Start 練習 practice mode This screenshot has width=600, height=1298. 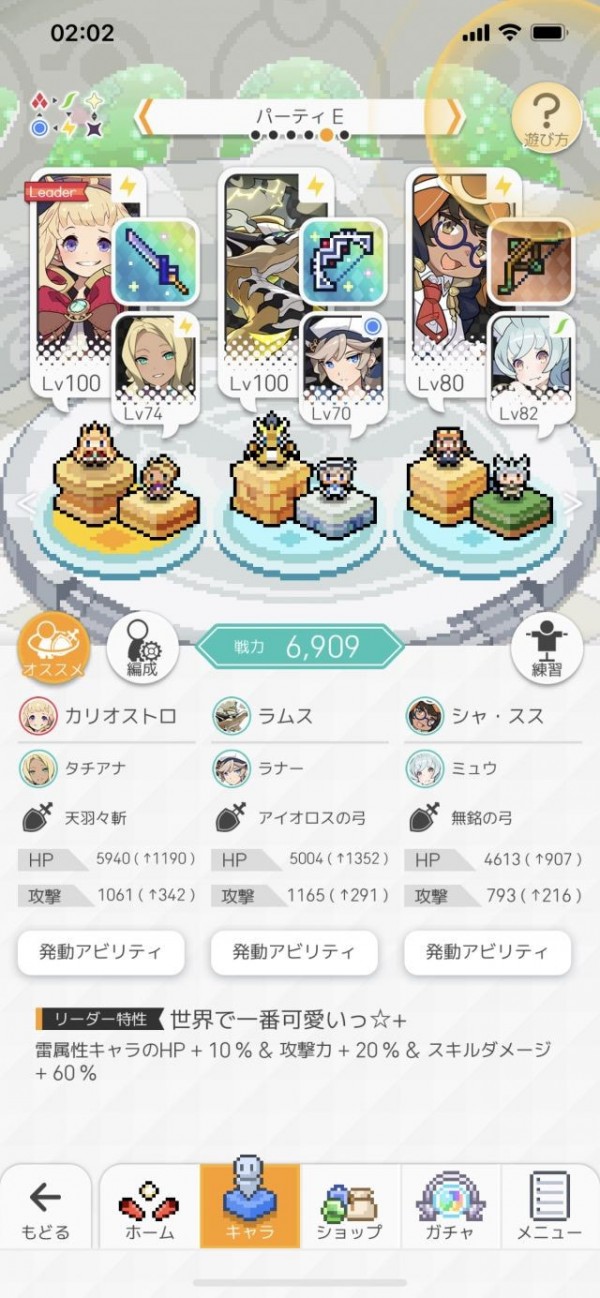coord(546,649)
